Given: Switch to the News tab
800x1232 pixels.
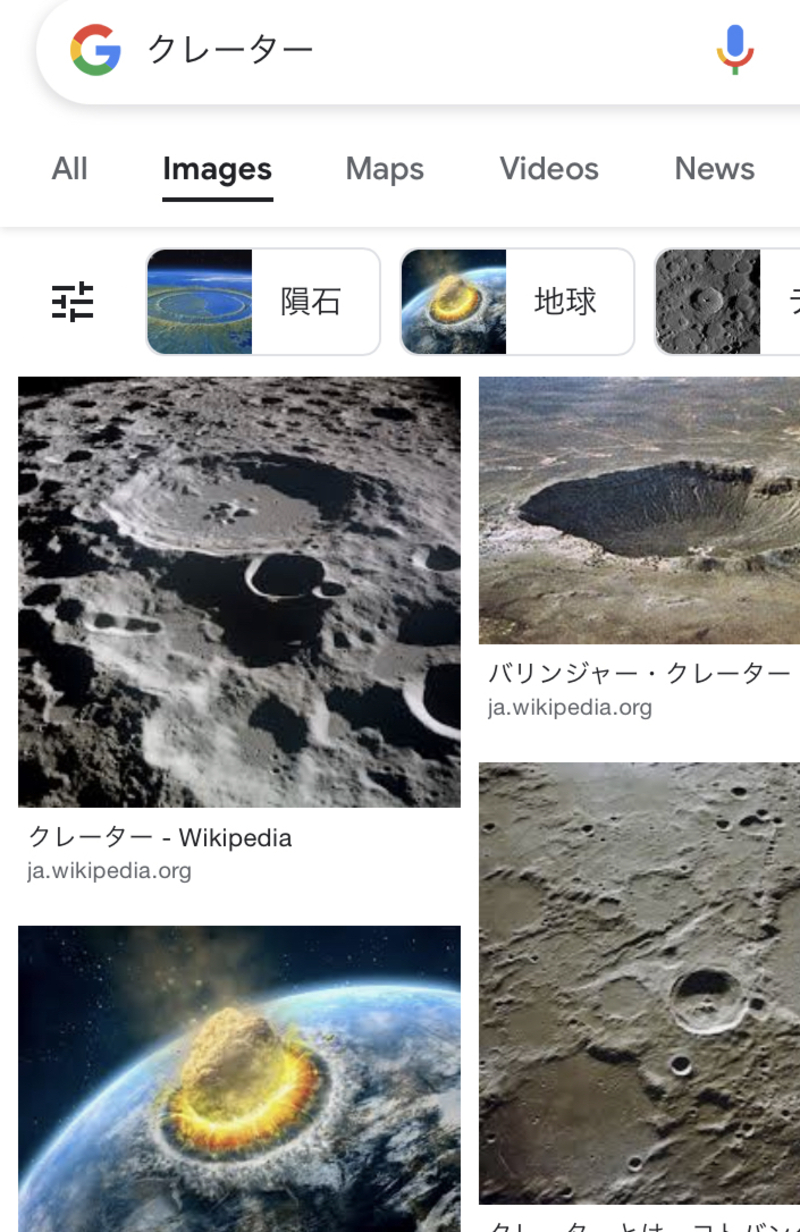Looking at the screenshot, I should coord(714,169).
